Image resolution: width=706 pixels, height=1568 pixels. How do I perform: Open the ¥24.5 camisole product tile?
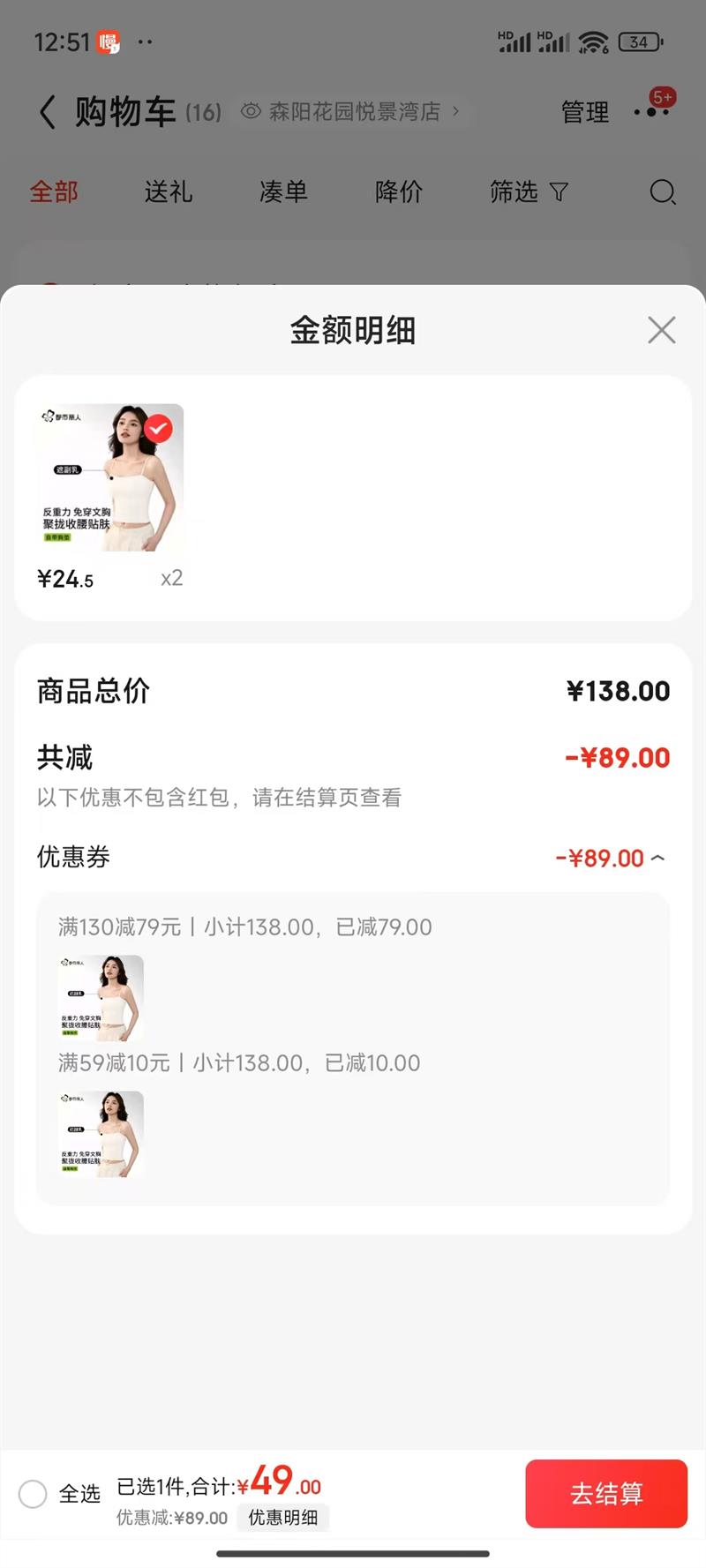[x=110, y=478]
